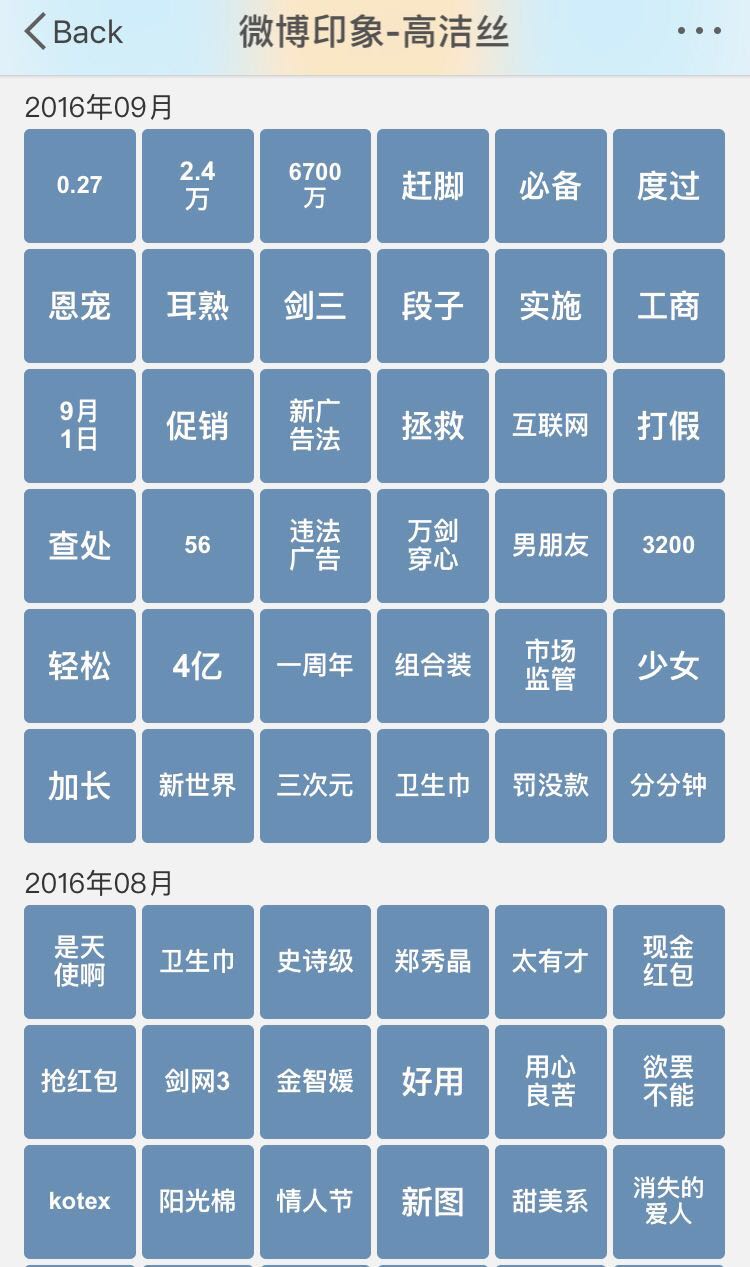Open the 4亿 keyword tile
The image size is (750, 1267).
click(x=198, y=666)
